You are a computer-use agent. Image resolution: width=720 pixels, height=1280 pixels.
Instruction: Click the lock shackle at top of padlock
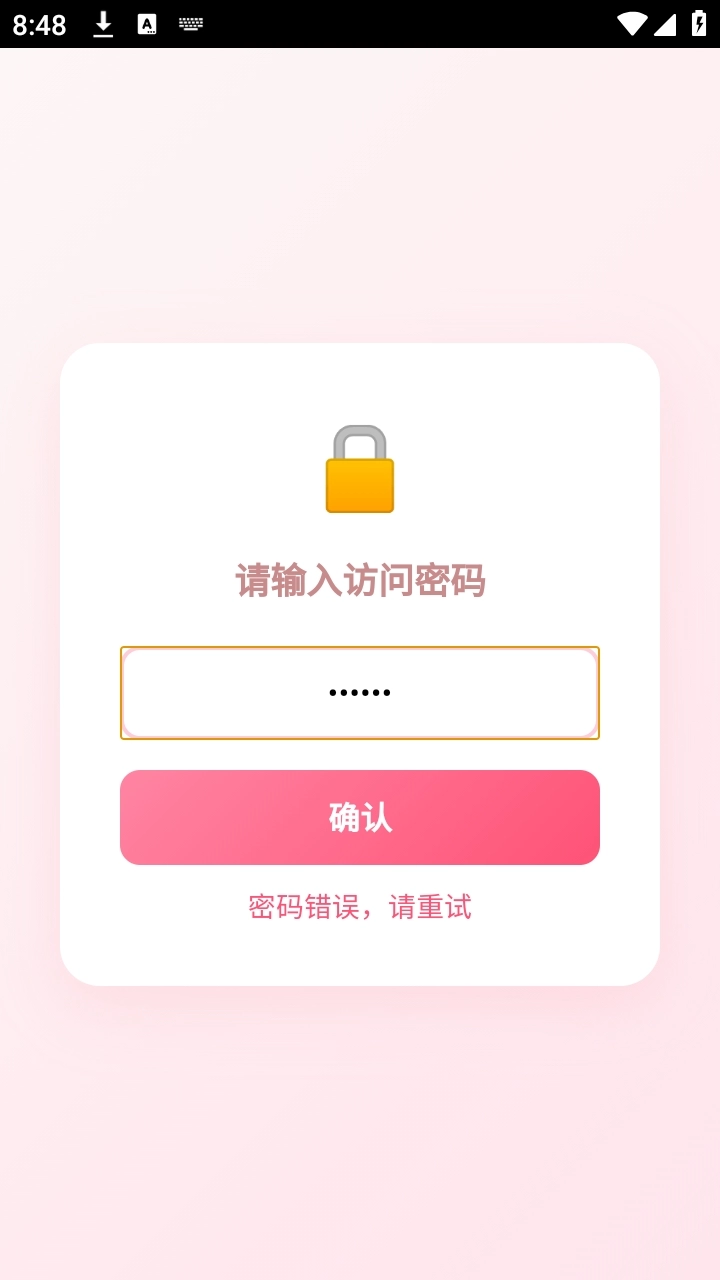[359, 440]
